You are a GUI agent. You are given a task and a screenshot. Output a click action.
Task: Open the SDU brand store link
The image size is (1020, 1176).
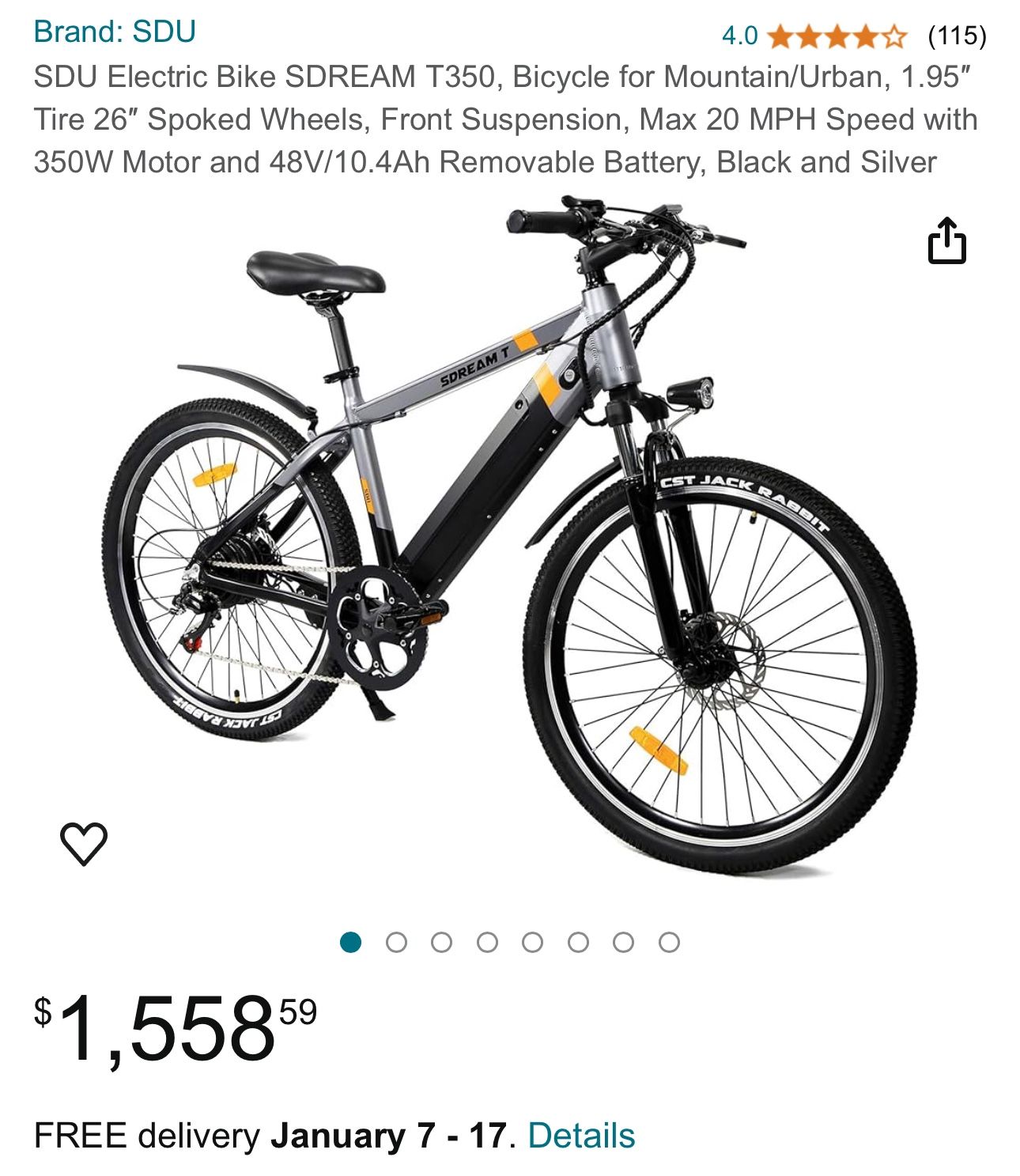pos(115,32)
